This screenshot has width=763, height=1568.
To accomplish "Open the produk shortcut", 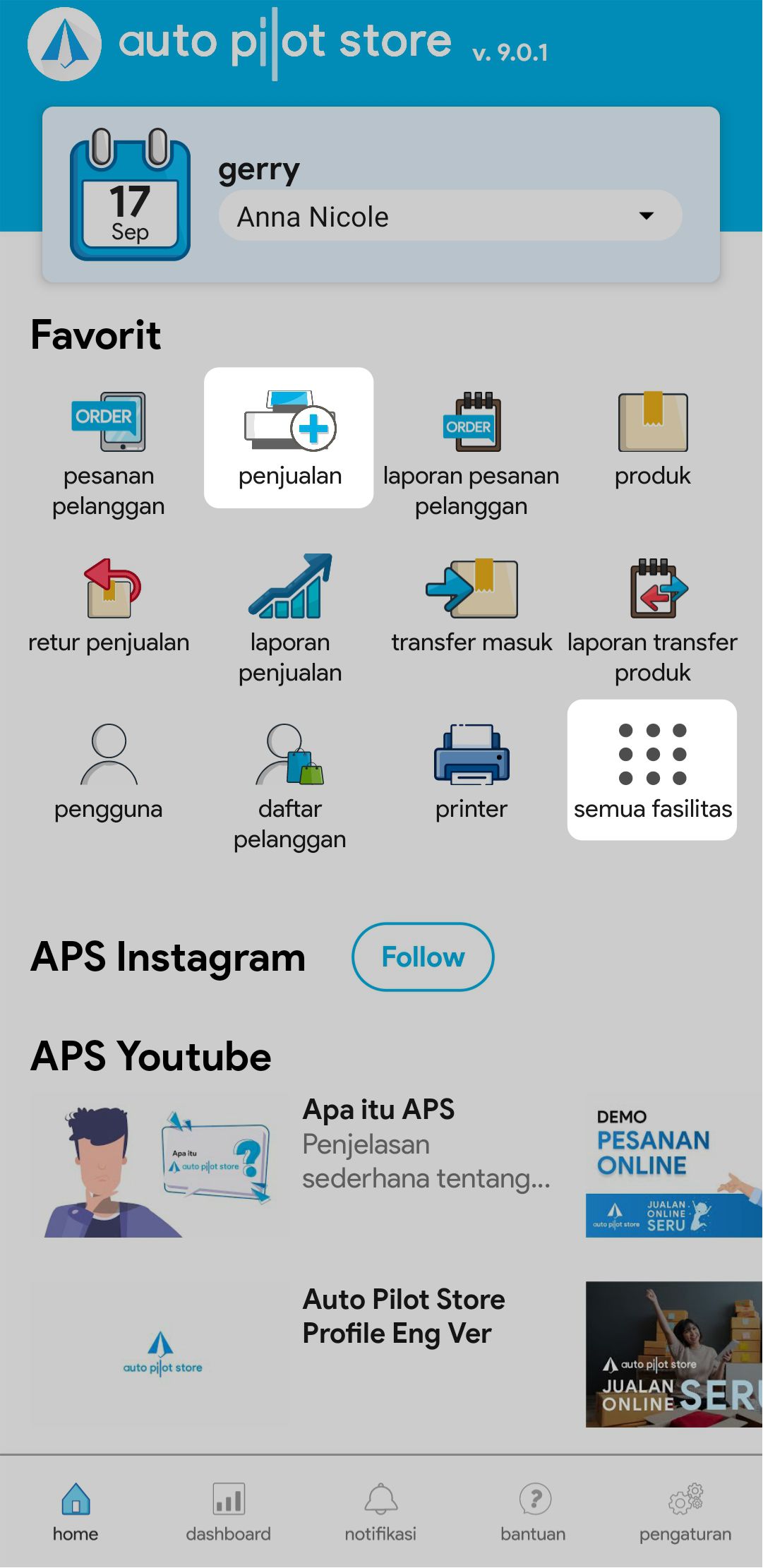I will 652,438.
